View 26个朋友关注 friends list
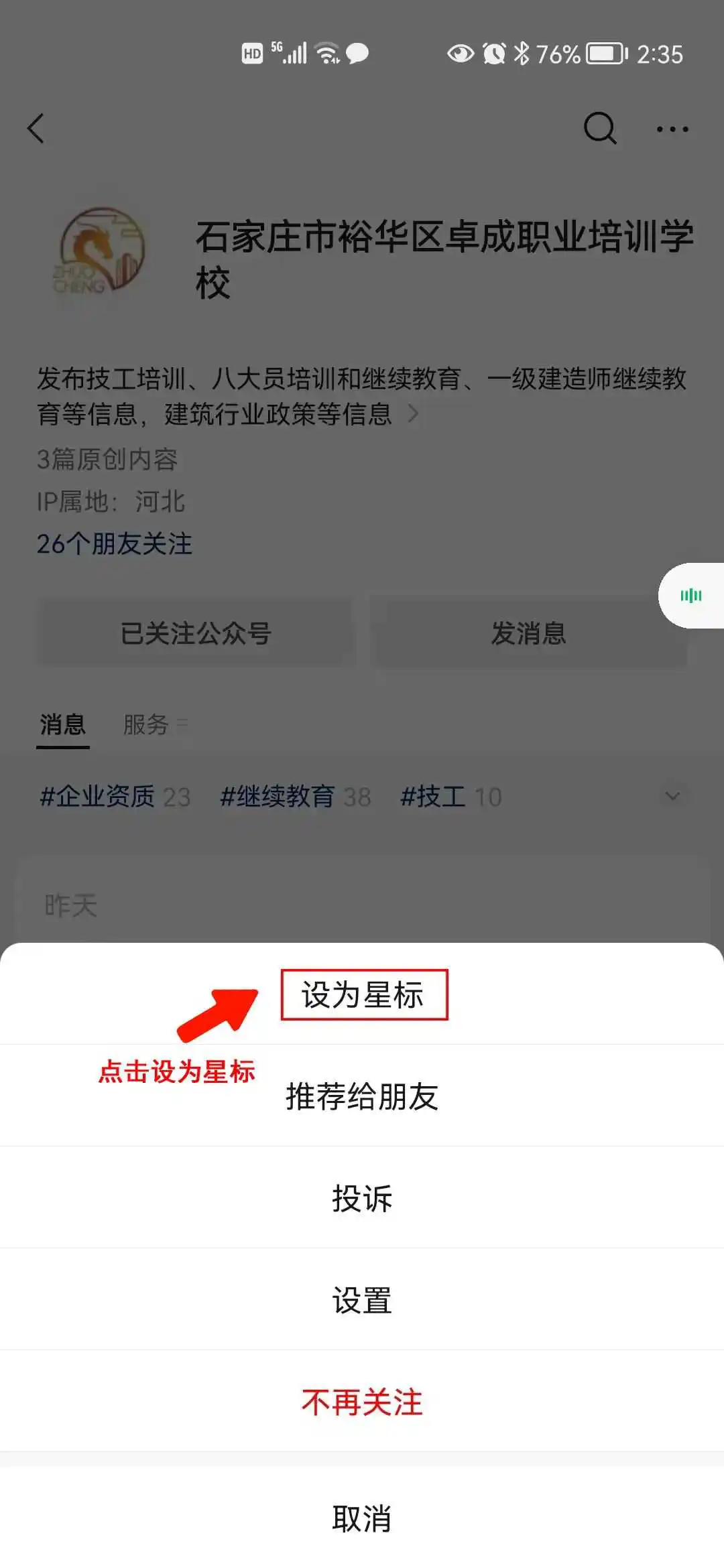The height and width of the screenshot is (1568, 724). tap(115, 543)
